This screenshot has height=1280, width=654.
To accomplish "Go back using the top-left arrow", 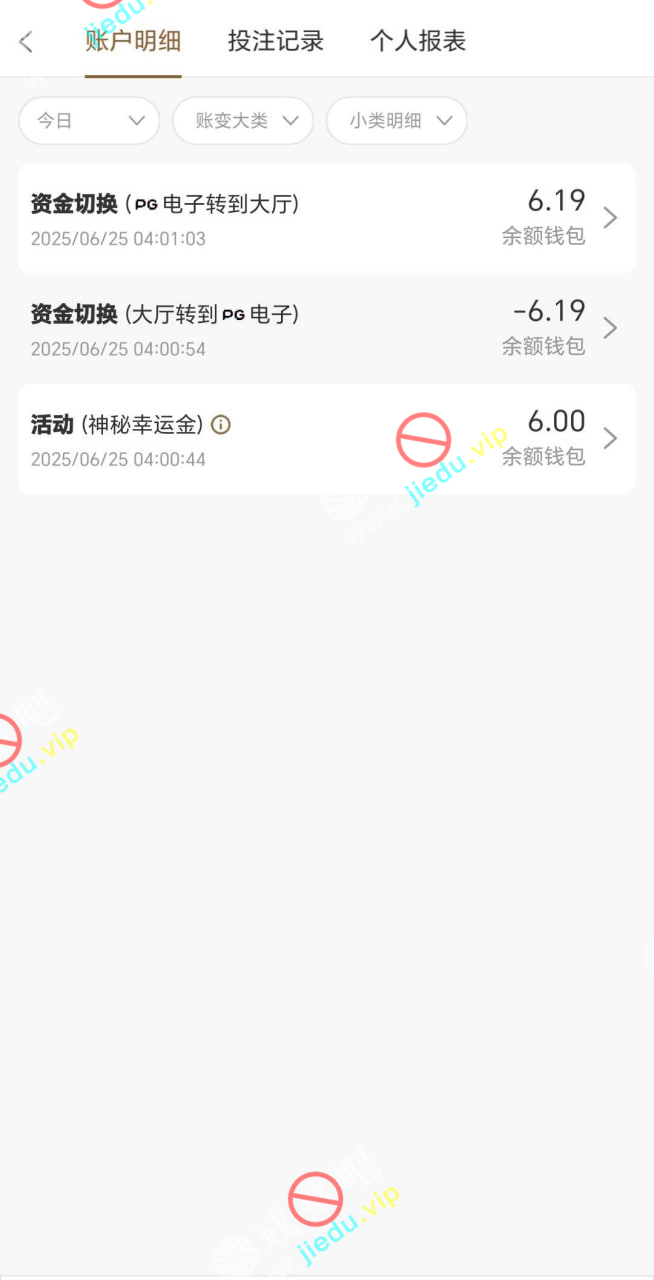I will 26,42.
